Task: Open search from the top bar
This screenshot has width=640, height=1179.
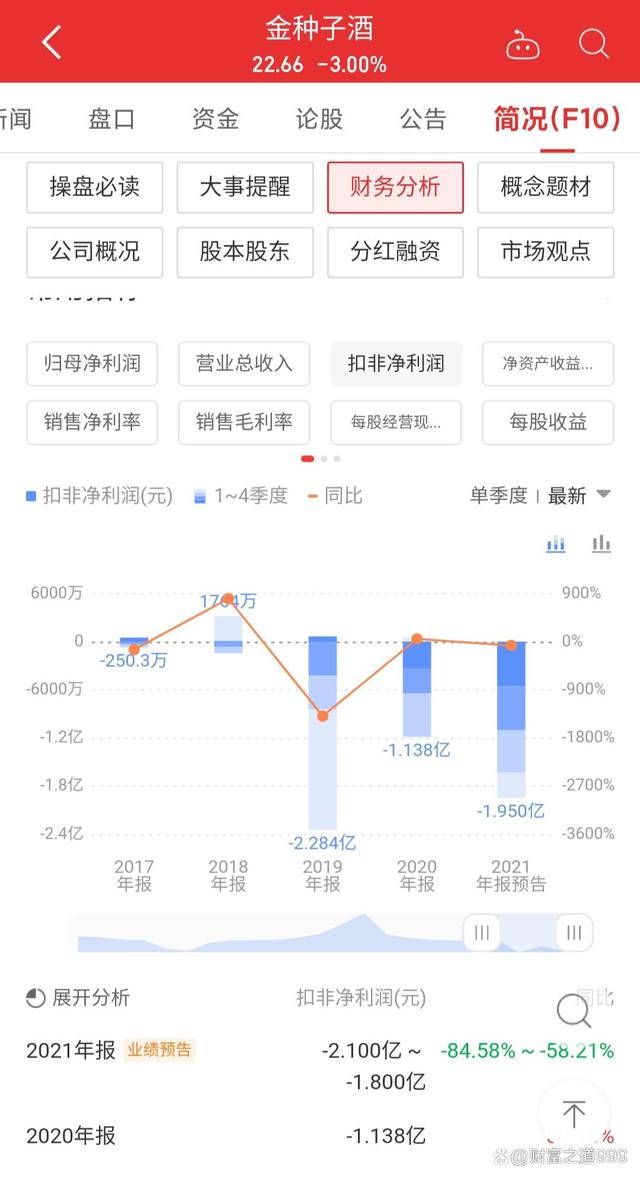Action: [x=594, y=43]
